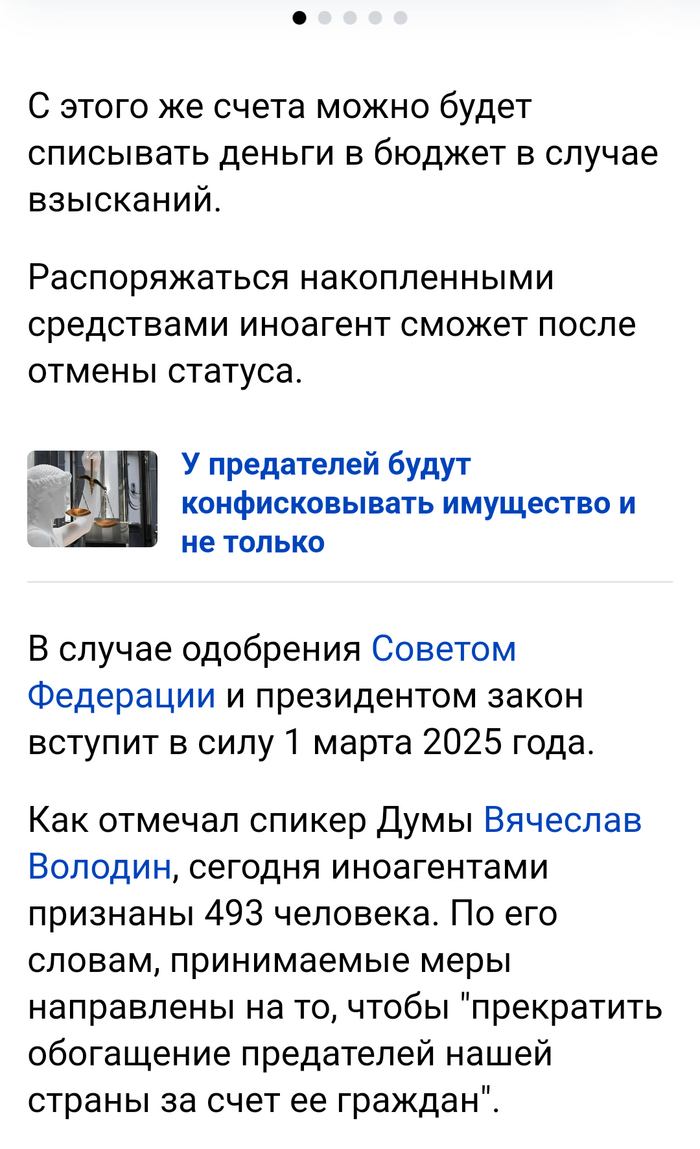Open the related article about confiscating traitors' property
The height and width of the screenshot is (1149, 700).
408,503
